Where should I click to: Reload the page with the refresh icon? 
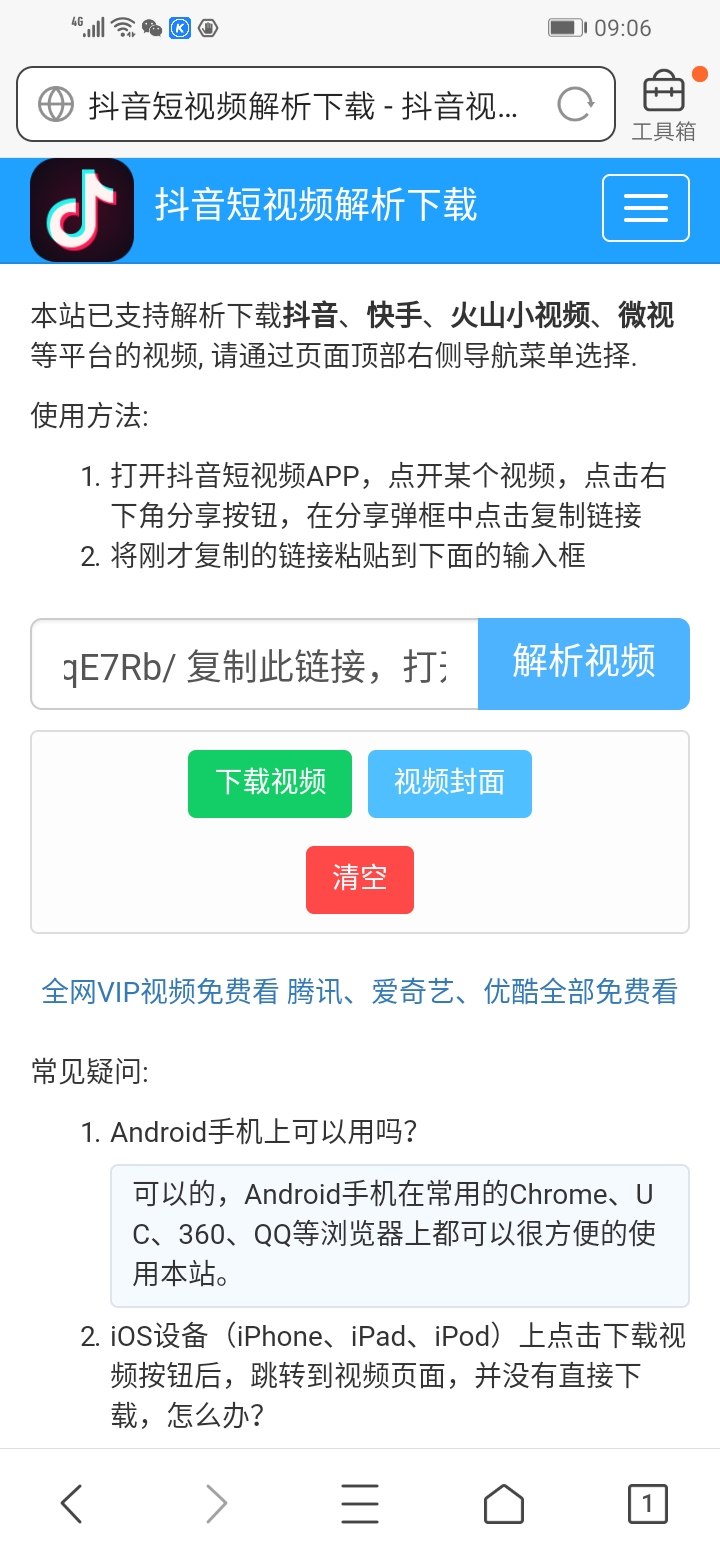575,104
